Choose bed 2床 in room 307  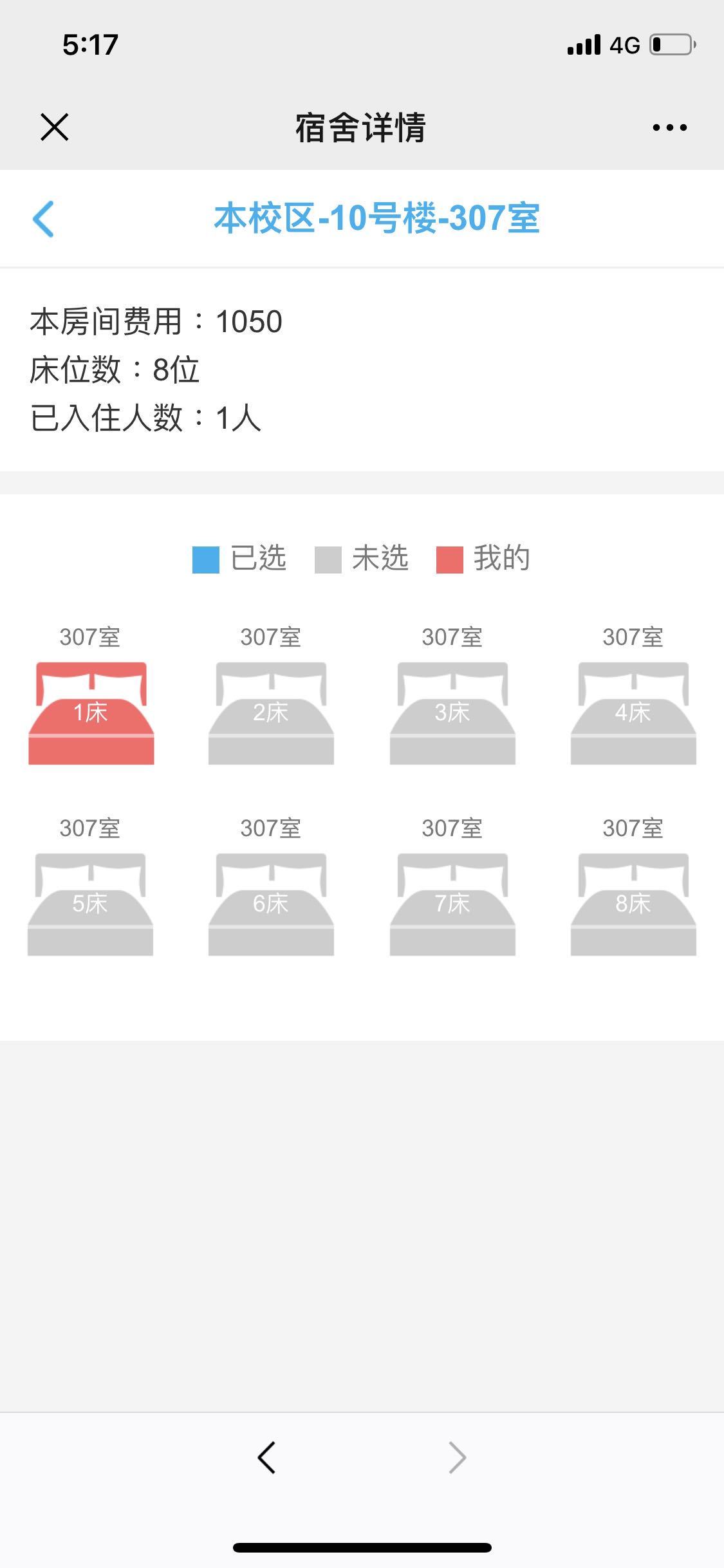click(271, 714)
